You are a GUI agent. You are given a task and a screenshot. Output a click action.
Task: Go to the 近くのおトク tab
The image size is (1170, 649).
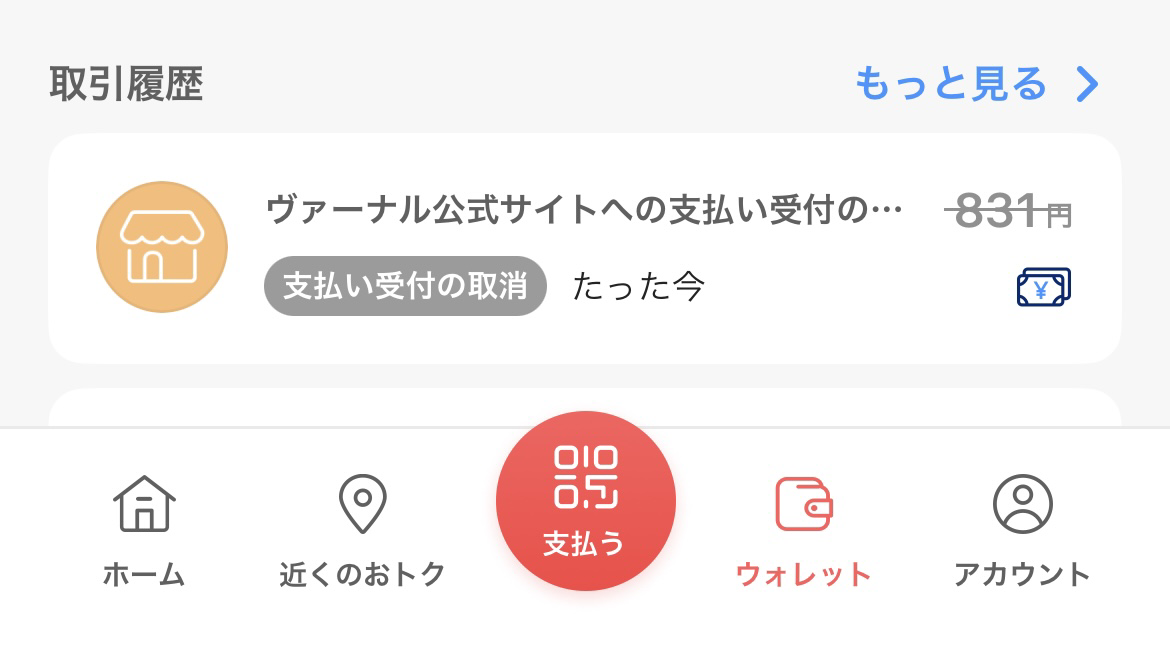[362, 530]
